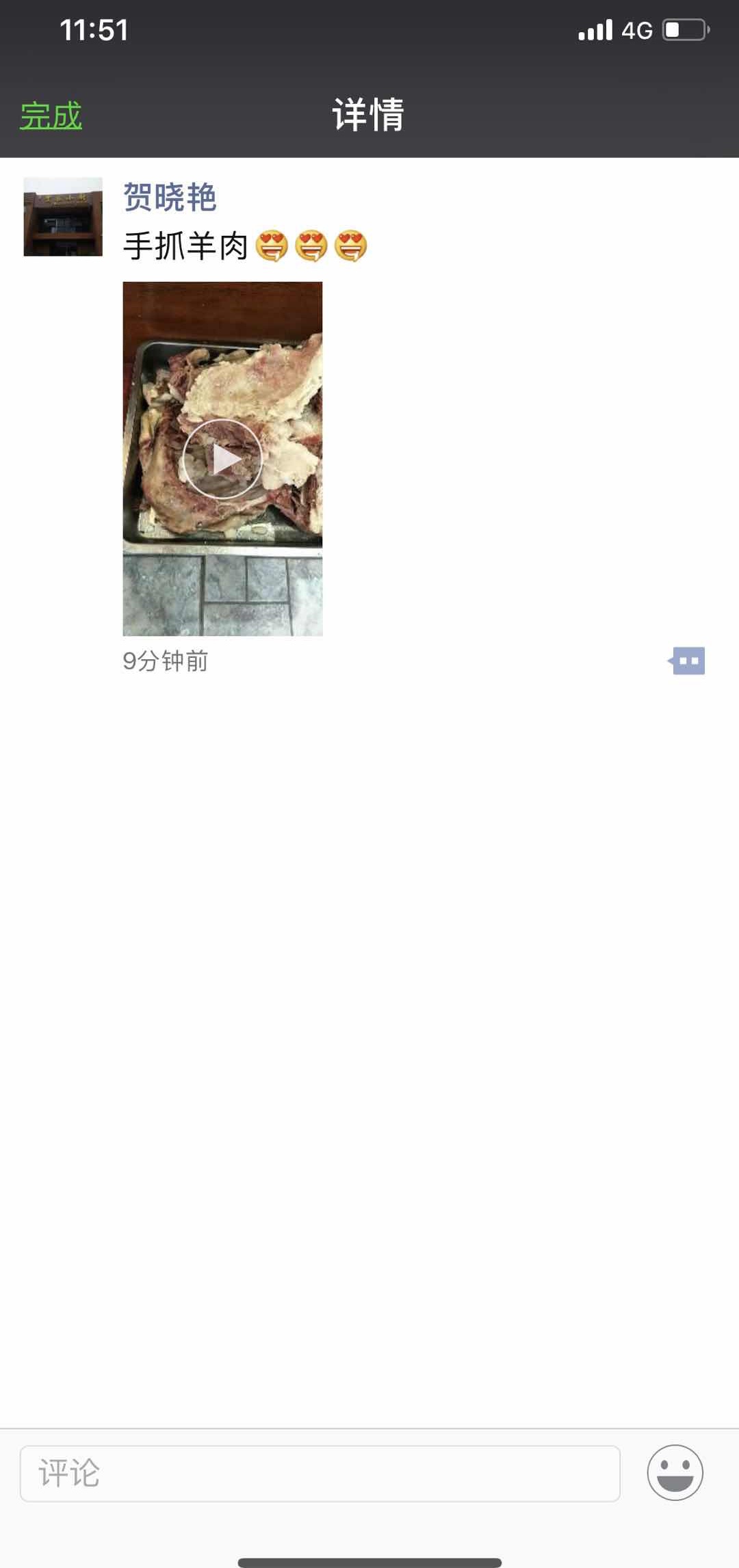Viewport: 739px width, 1568px height.
Task: Open the emoji picker
Action: [x=675, y=1473]
